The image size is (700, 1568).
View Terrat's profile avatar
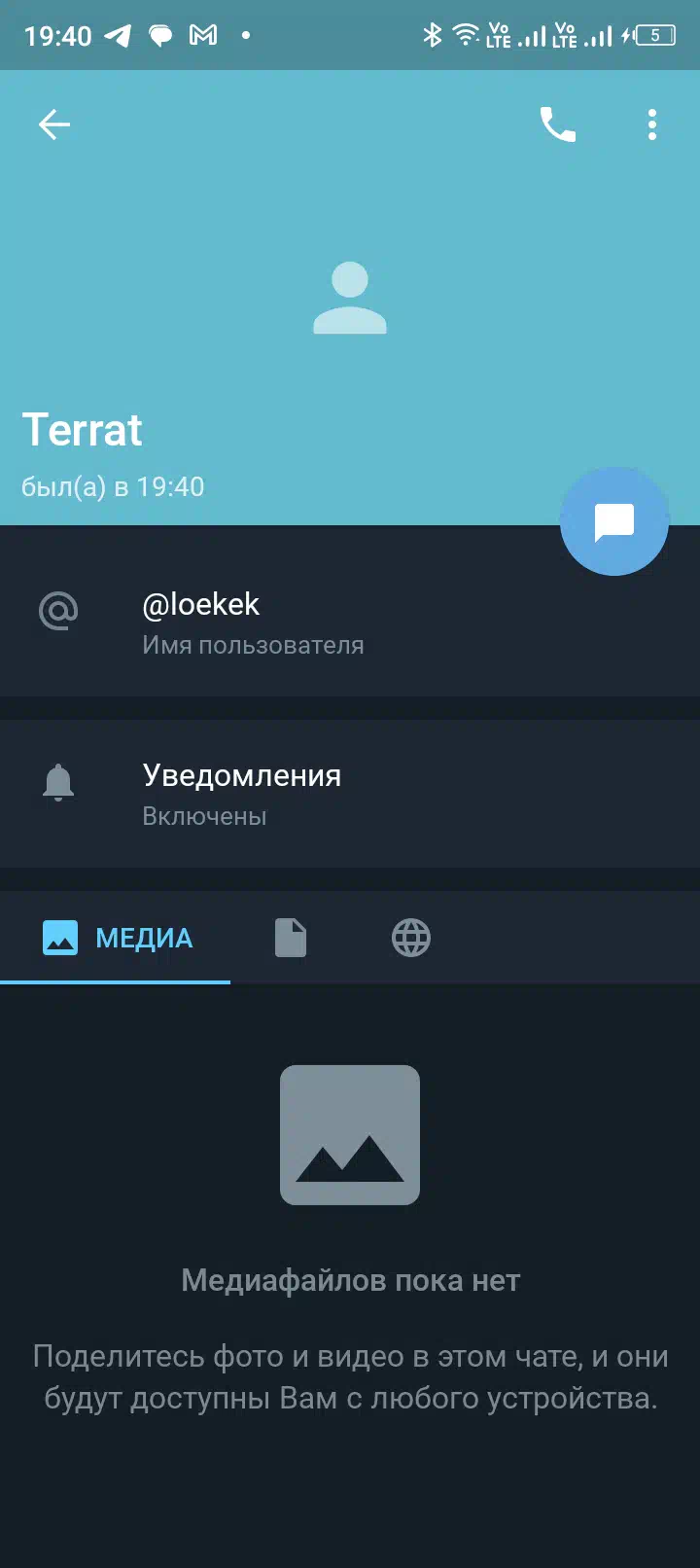pyautogui.click(x=350, y=298)
